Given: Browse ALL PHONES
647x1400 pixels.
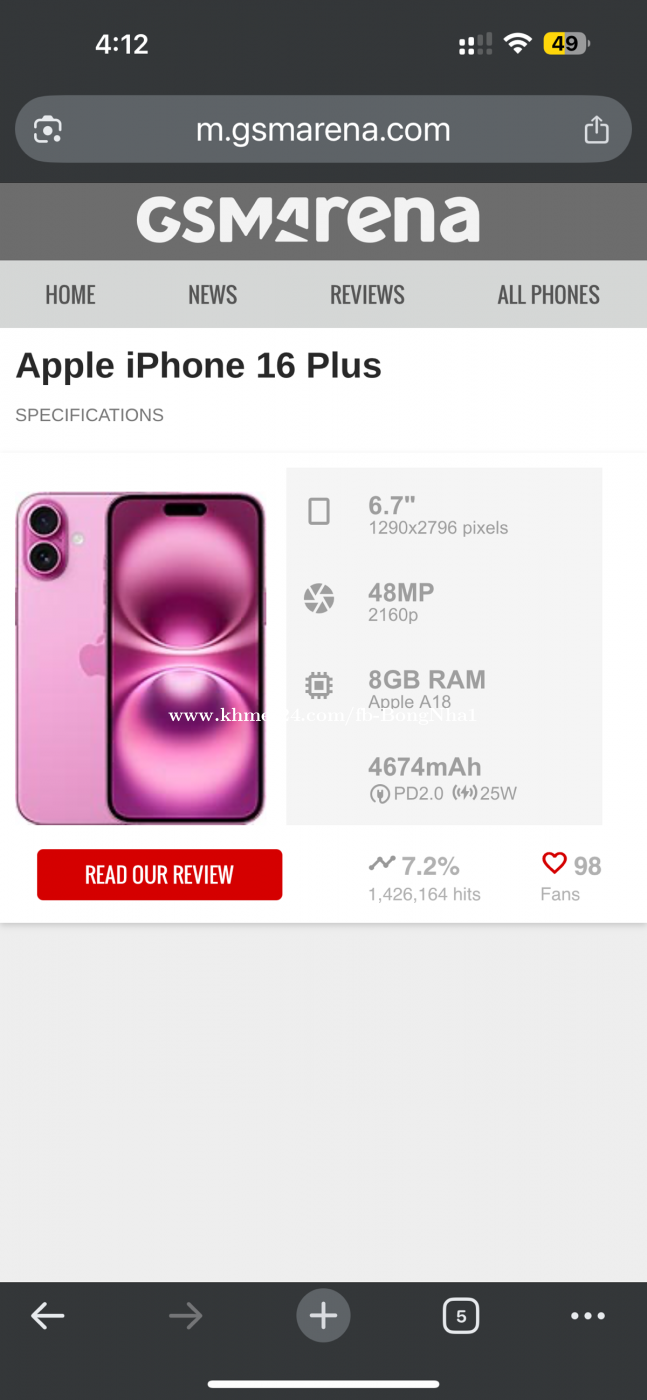Looking at the screenshot, I should pos(548,295).
